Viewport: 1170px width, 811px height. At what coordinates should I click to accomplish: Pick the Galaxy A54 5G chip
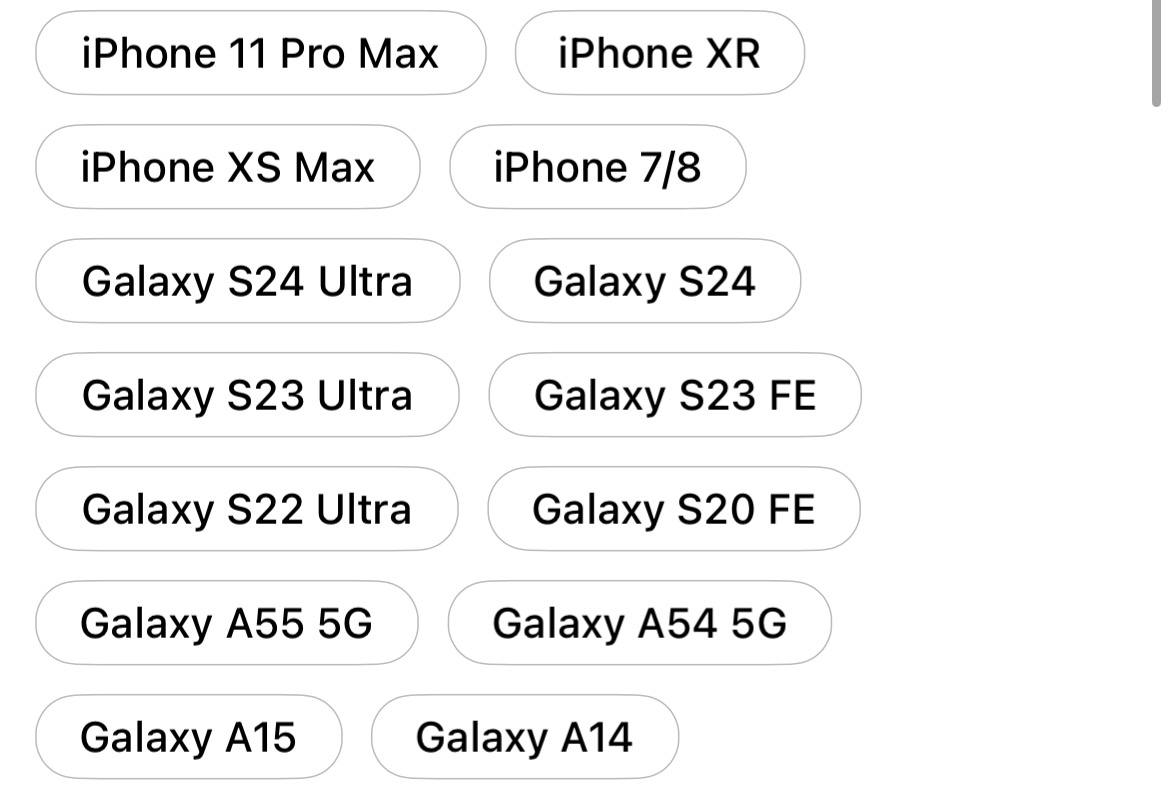639,623
